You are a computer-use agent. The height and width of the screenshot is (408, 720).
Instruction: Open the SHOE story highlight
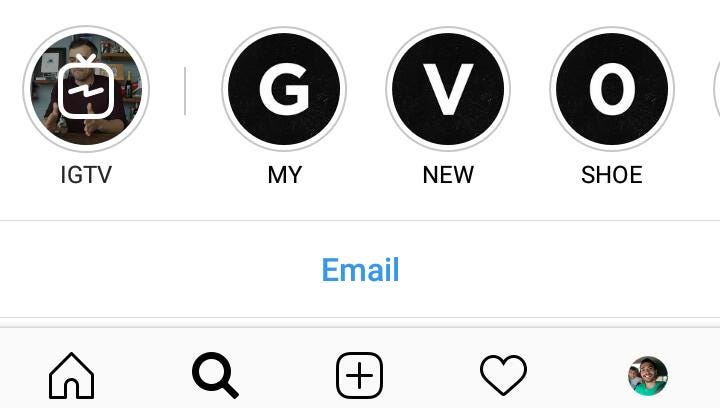612,89
